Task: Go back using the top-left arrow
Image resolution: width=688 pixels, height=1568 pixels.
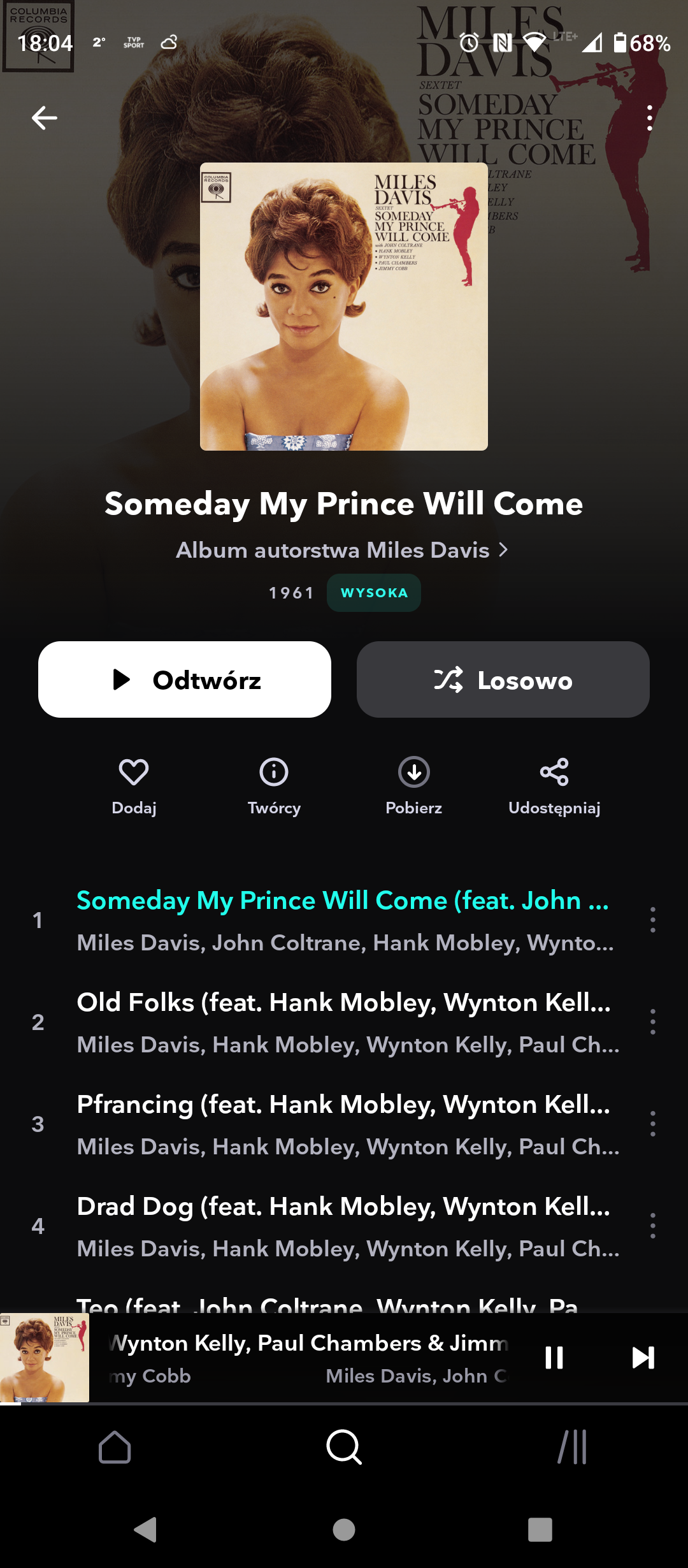Action: coord(45,118)
